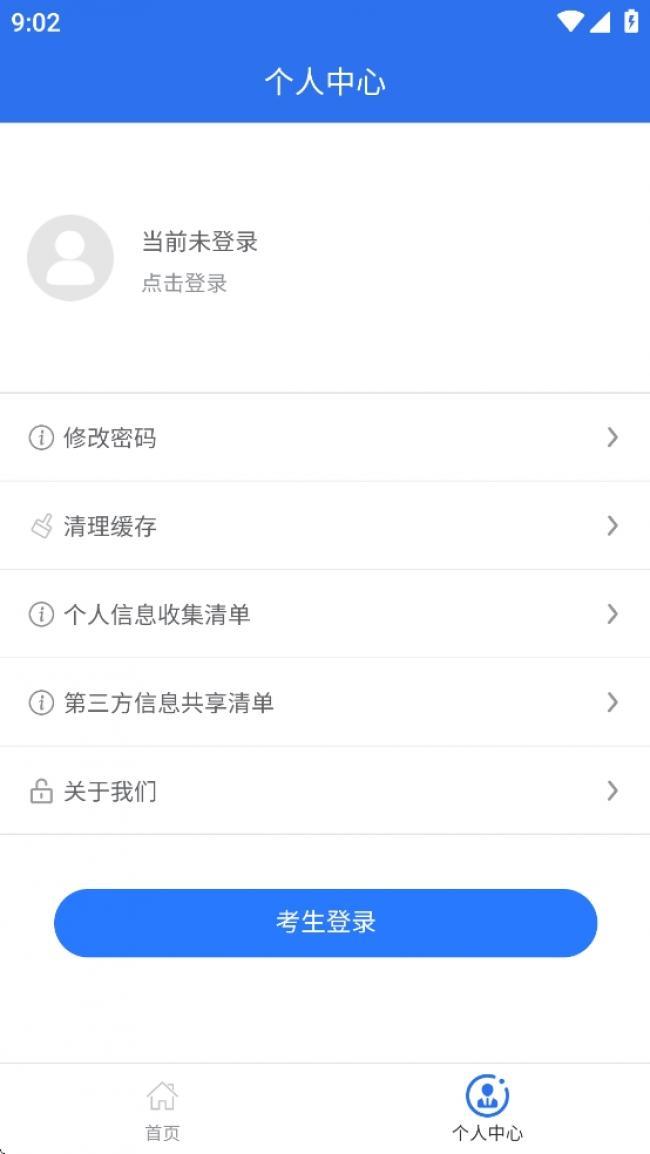Open the 修改密码 row
The image size is (650, 1154).
(325, 437)
